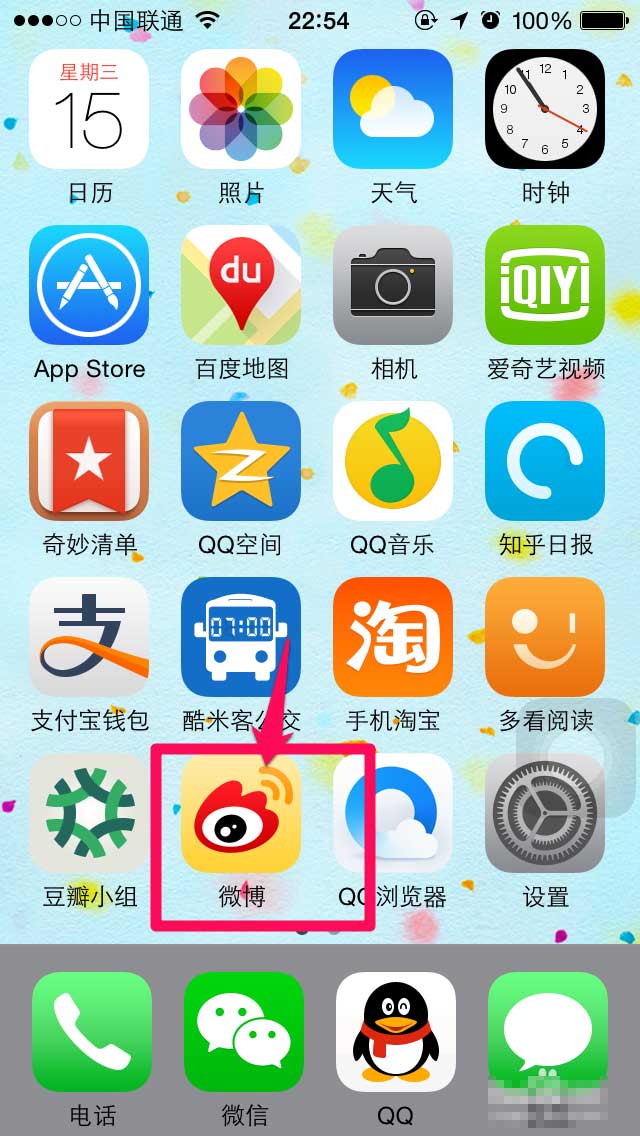
Task: Open 豆瓣小组 app
Action: pyautogui.click(x=89, y=813)
